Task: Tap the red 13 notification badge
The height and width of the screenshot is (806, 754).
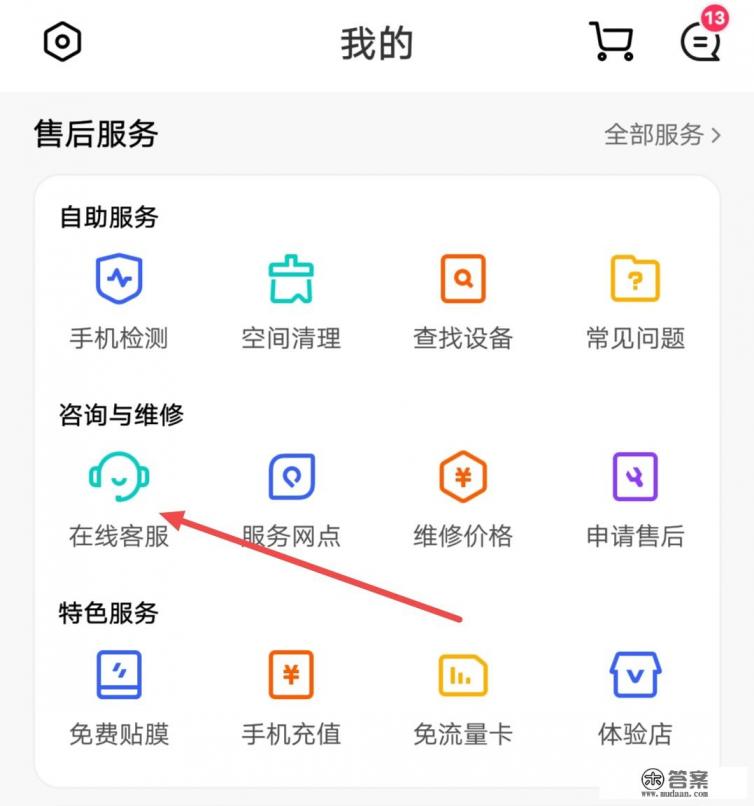Action: (715, 17)
